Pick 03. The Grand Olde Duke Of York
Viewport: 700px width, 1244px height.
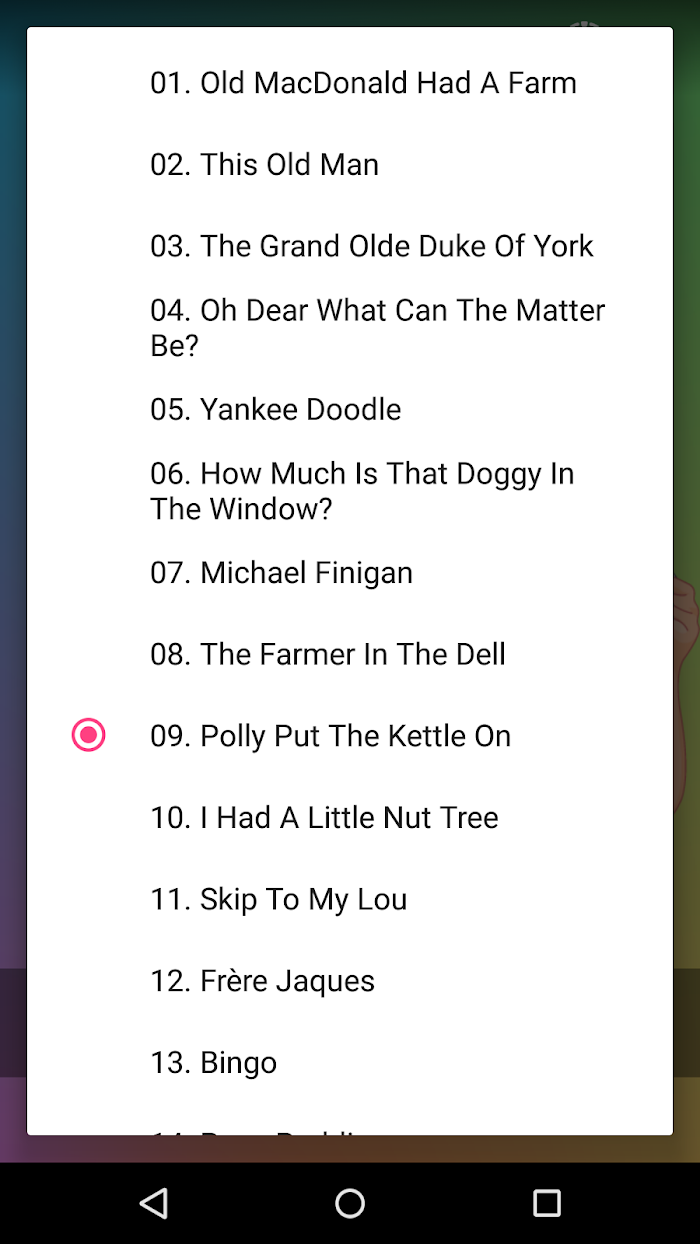coord(350,246)
